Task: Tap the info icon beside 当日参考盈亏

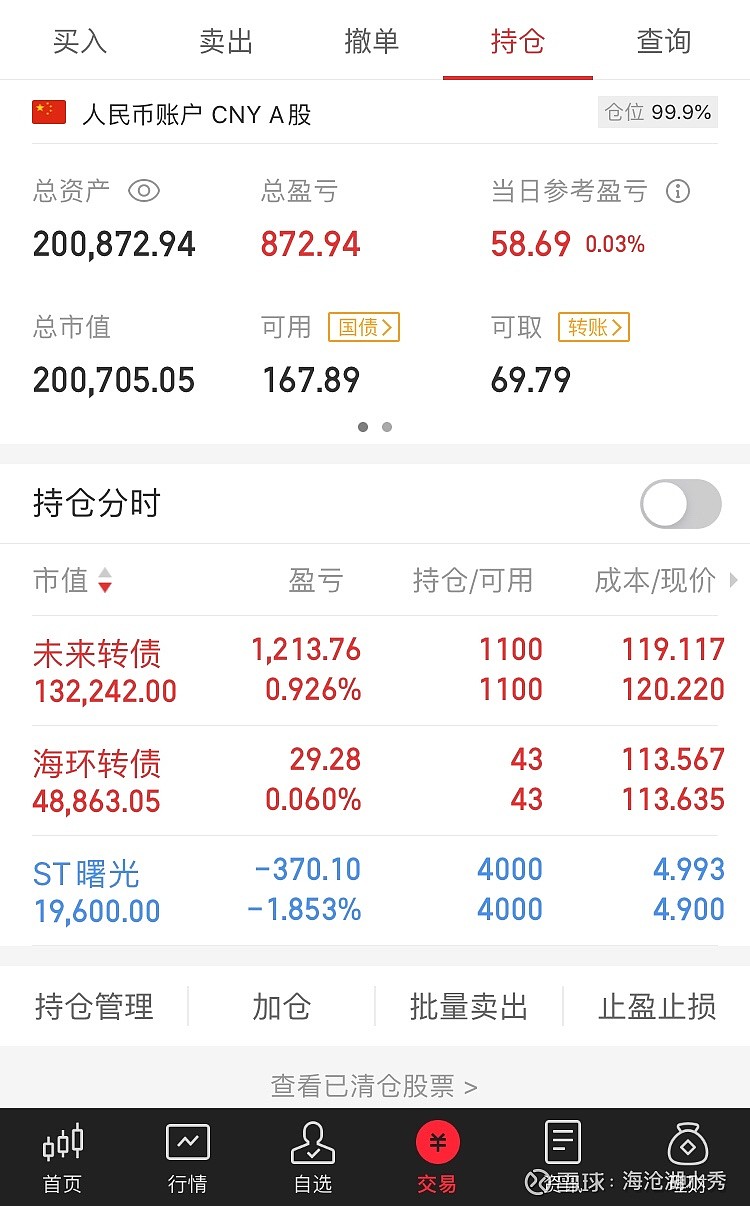Action: coord(678,191)
